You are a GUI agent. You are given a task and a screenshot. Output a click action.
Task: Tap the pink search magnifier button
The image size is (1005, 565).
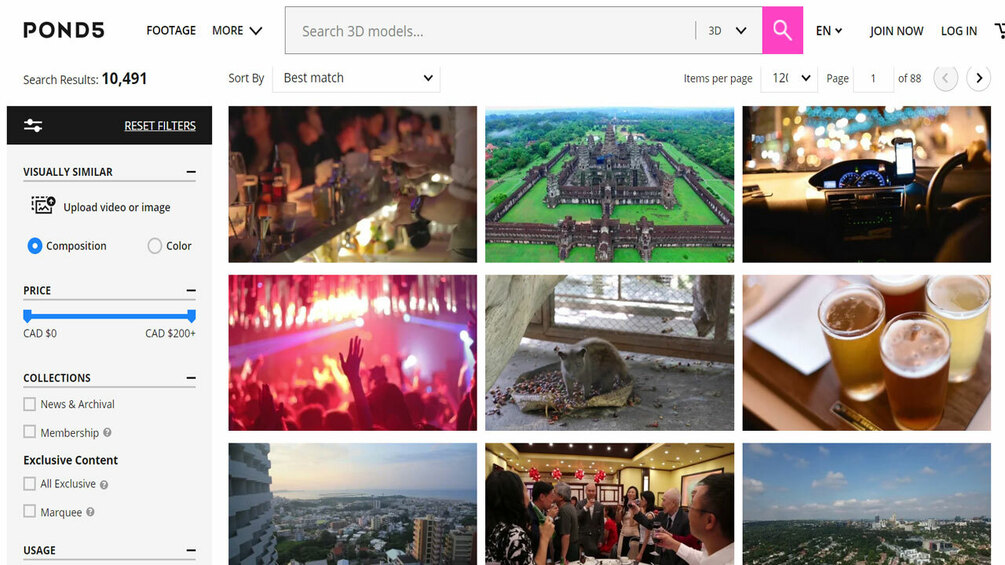pyautogui.click(x=782, y=30)
